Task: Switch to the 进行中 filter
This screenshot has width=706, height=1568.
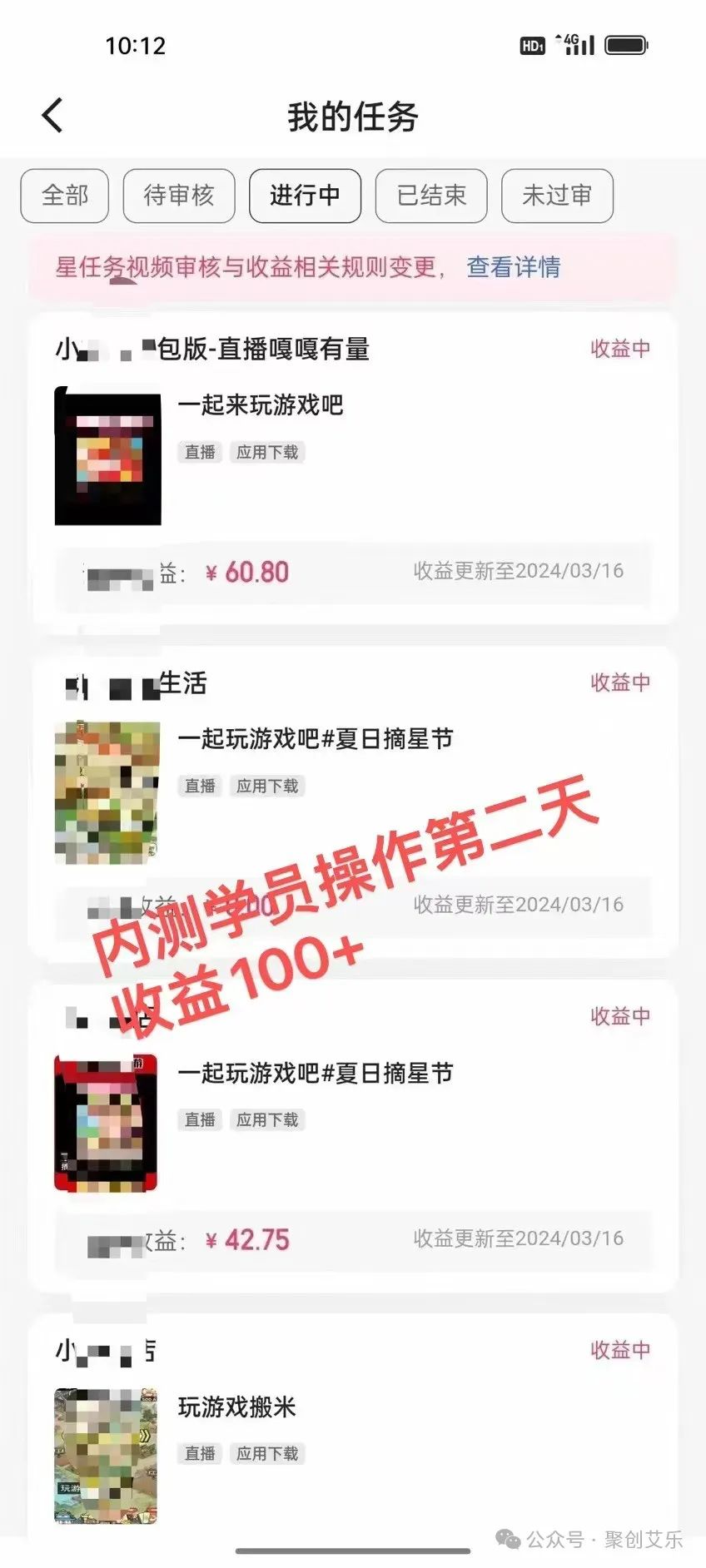Action: pyautogui.click(x=305, y=196)
